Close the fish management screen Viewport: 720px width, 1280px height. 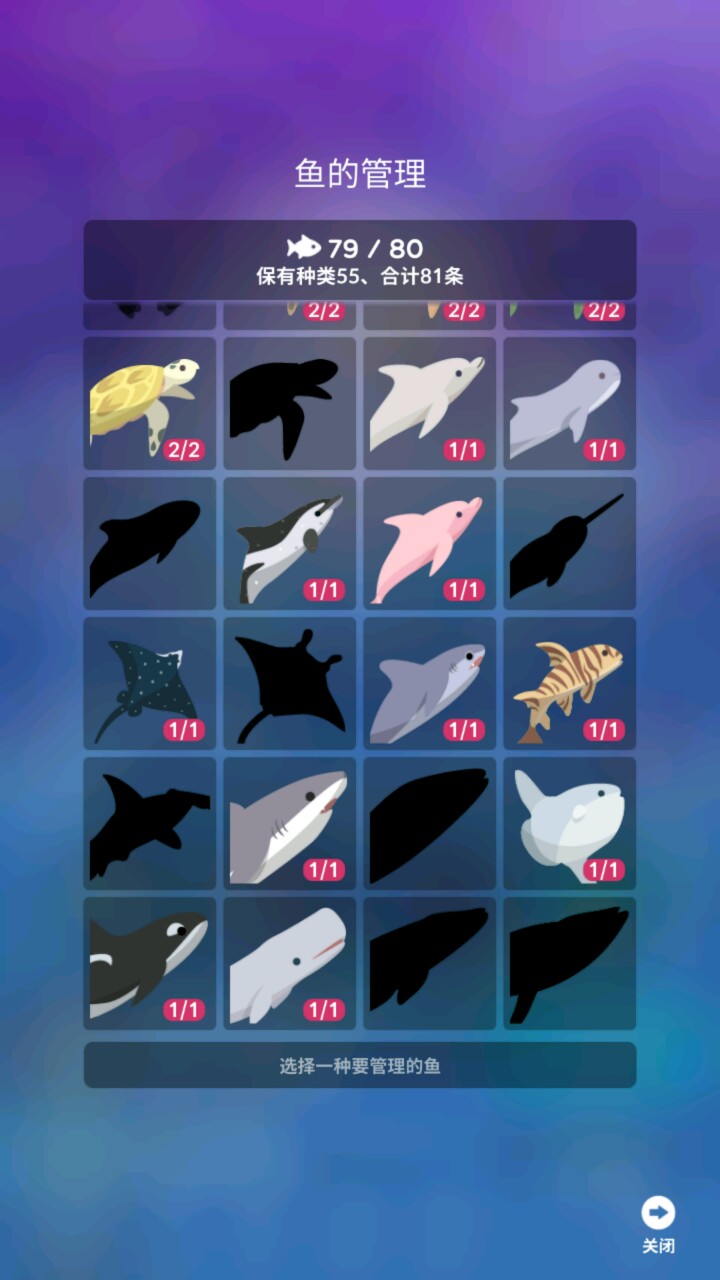[x=658, y=1223]
